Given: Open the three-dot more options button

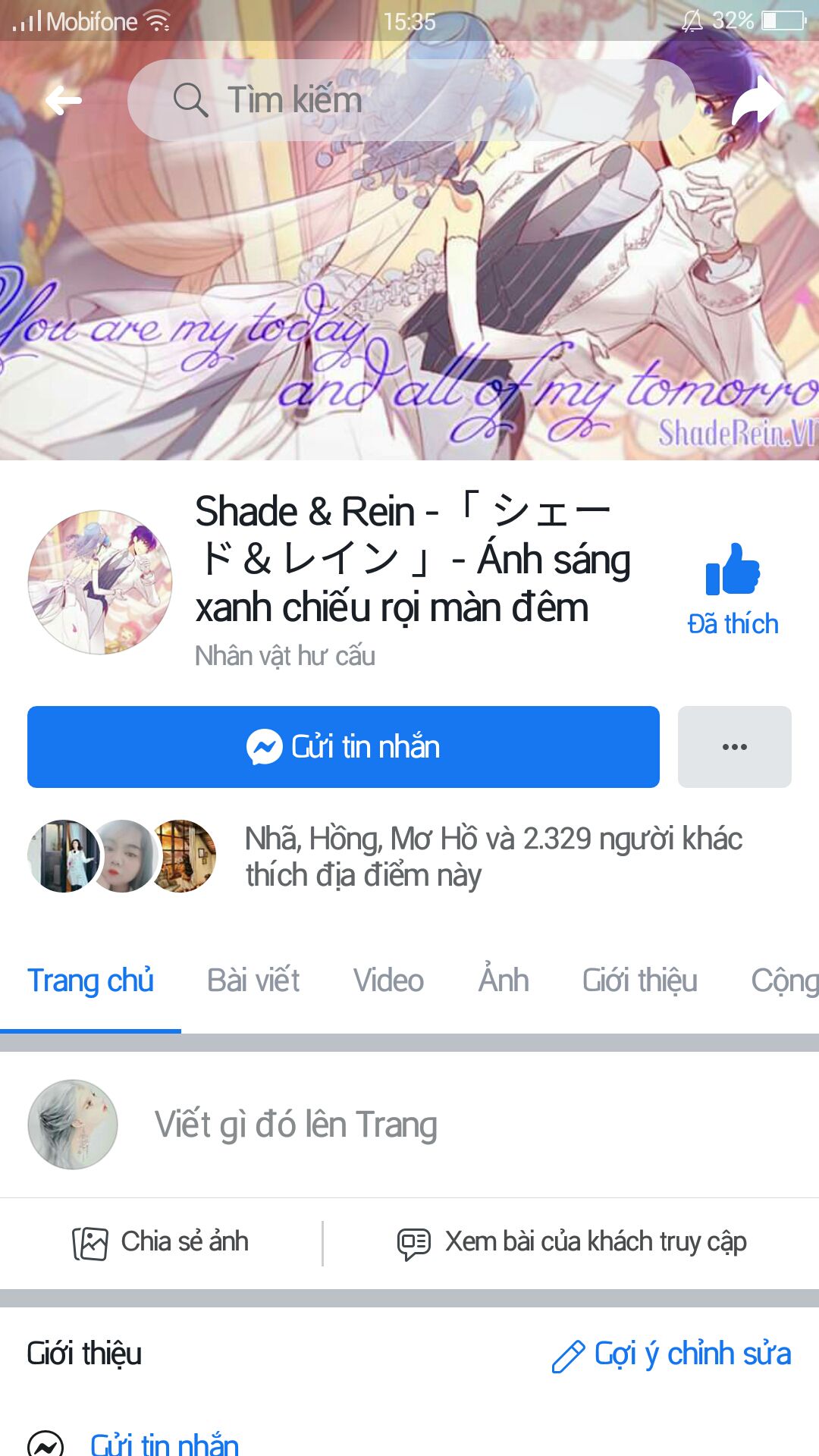Looking at the screenshot, I should pyautogui.click(x=734, y=747).
